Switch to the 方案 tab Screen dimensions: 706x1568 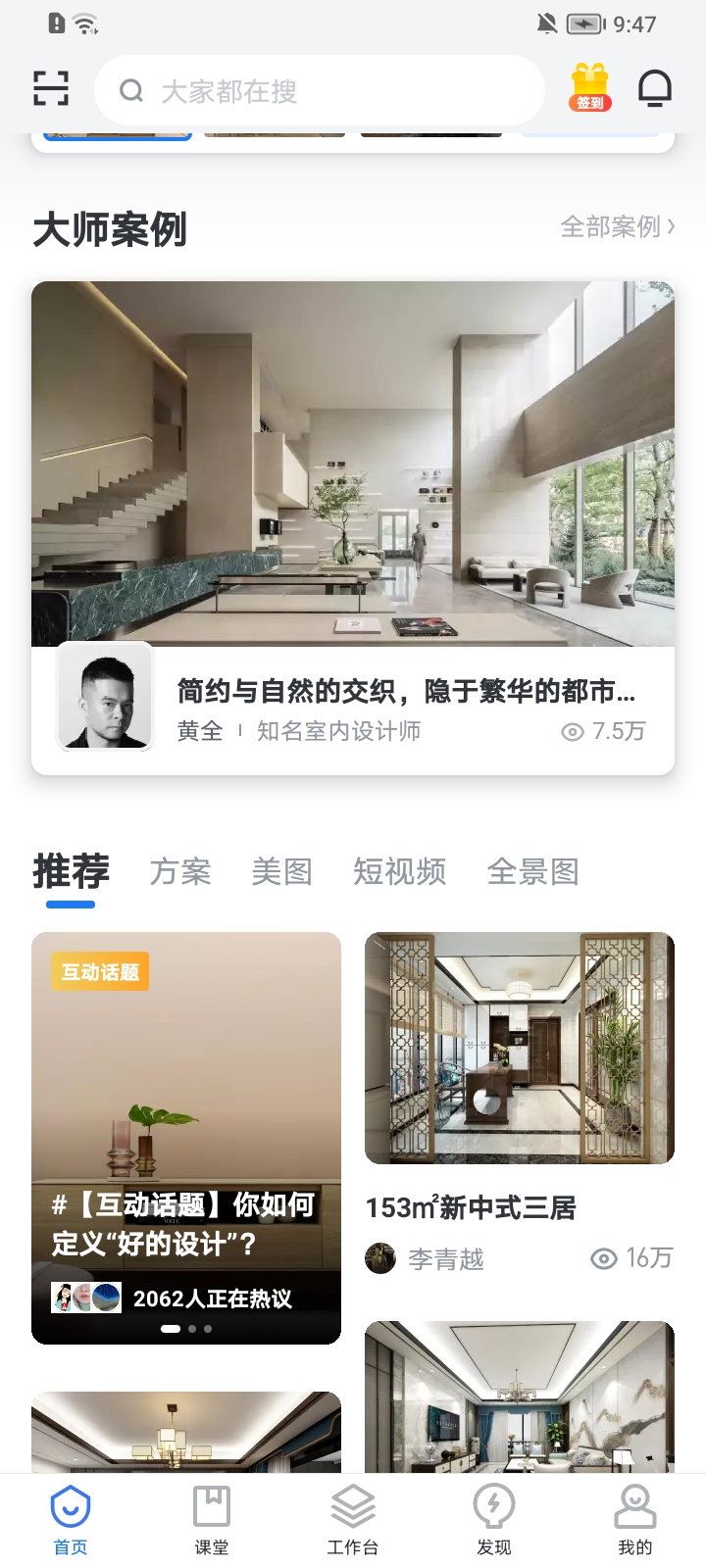(180, 871)
